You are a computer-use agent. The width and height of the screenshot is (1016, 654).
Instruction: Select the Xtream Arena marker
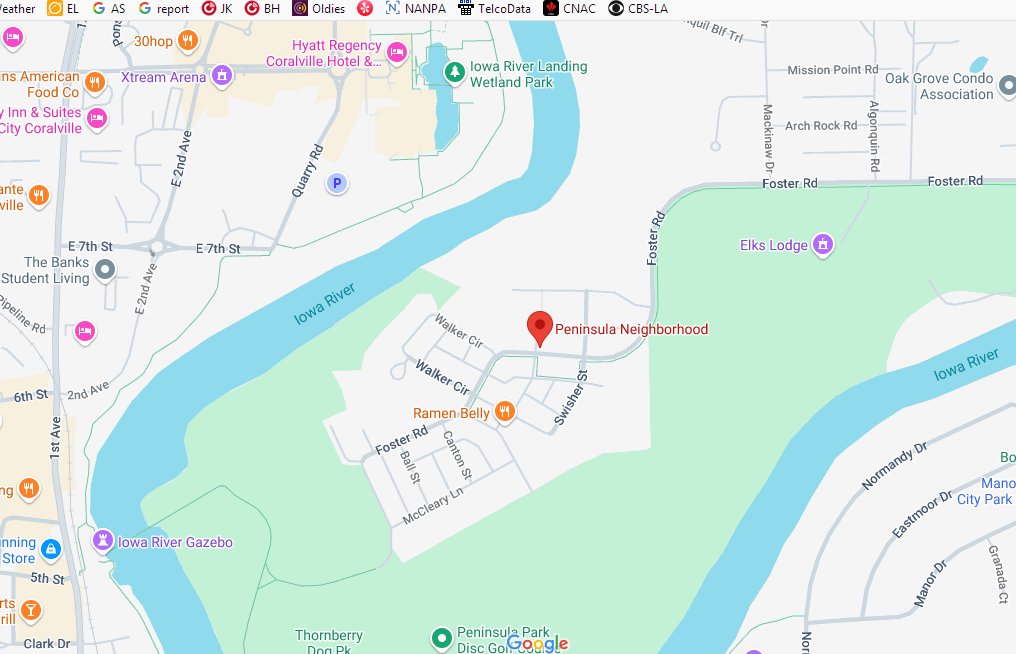(x=221, y=75)
